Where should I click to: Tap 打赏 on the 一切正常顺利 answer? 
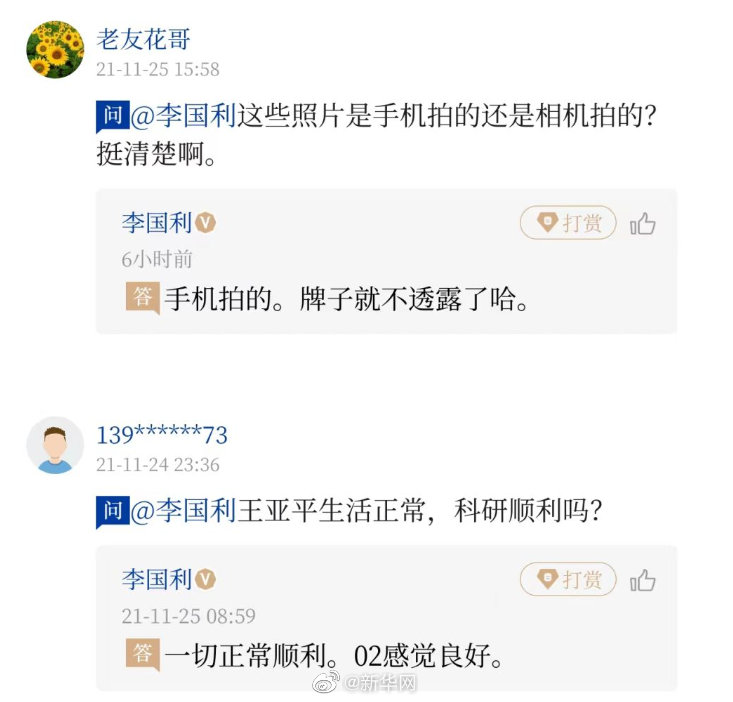click(x=567, y=579)
